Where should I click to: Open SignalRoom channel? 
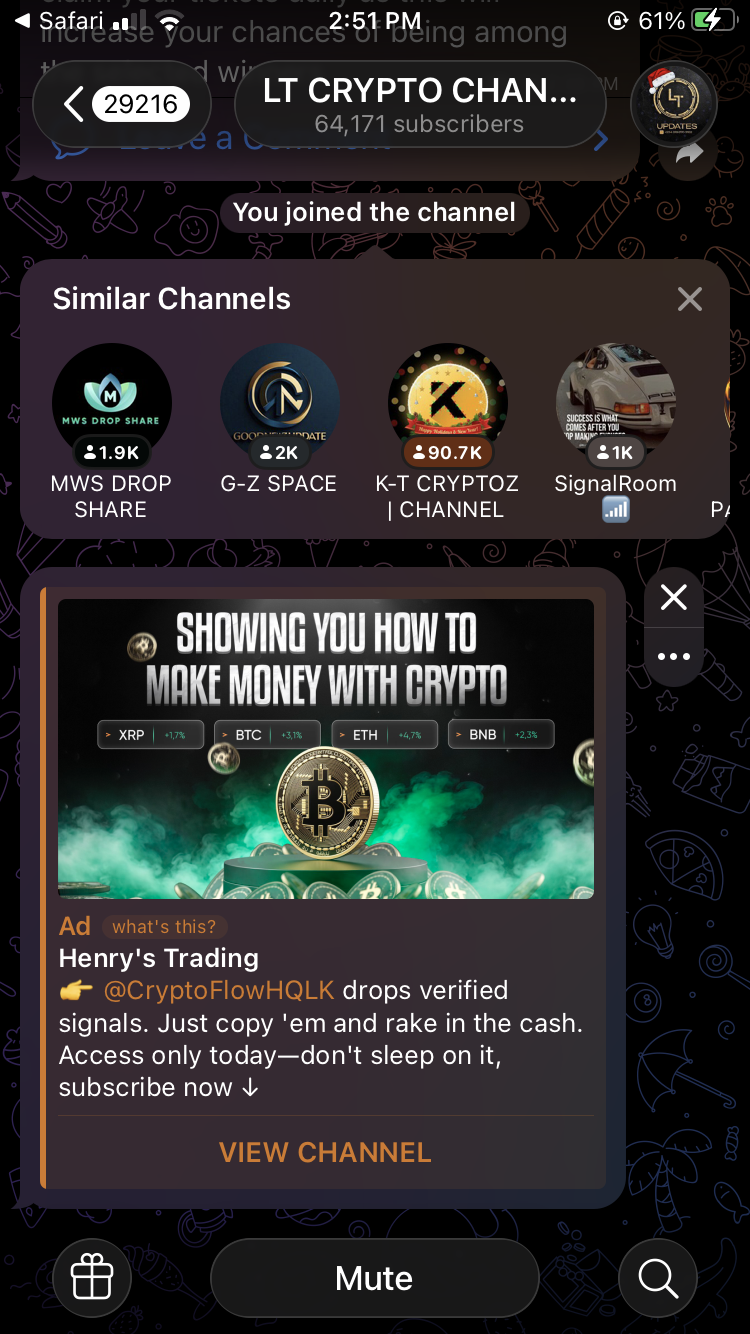click(x=615, y=403)
